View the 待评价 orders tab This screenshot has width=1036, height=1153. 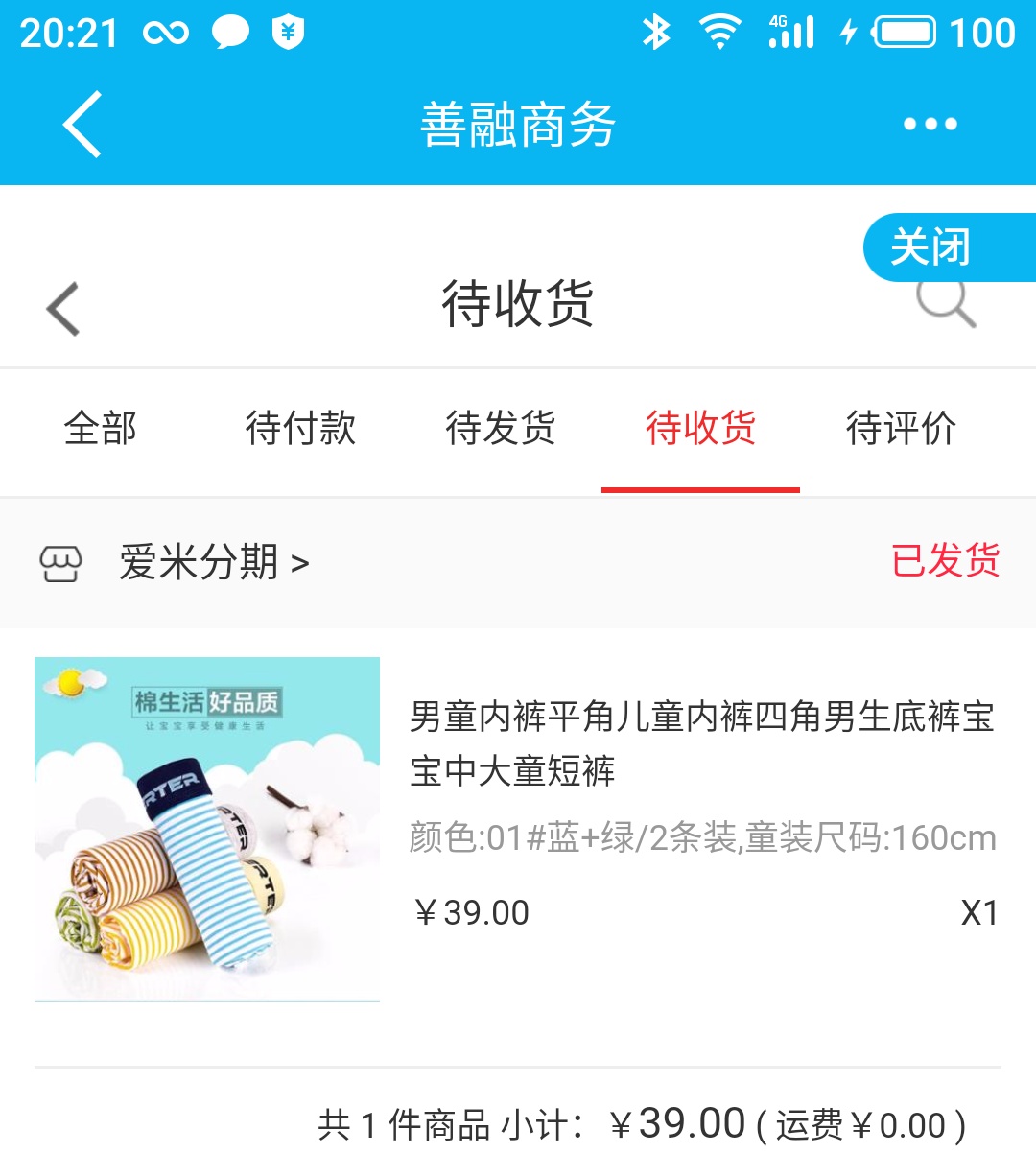(901, 428)
